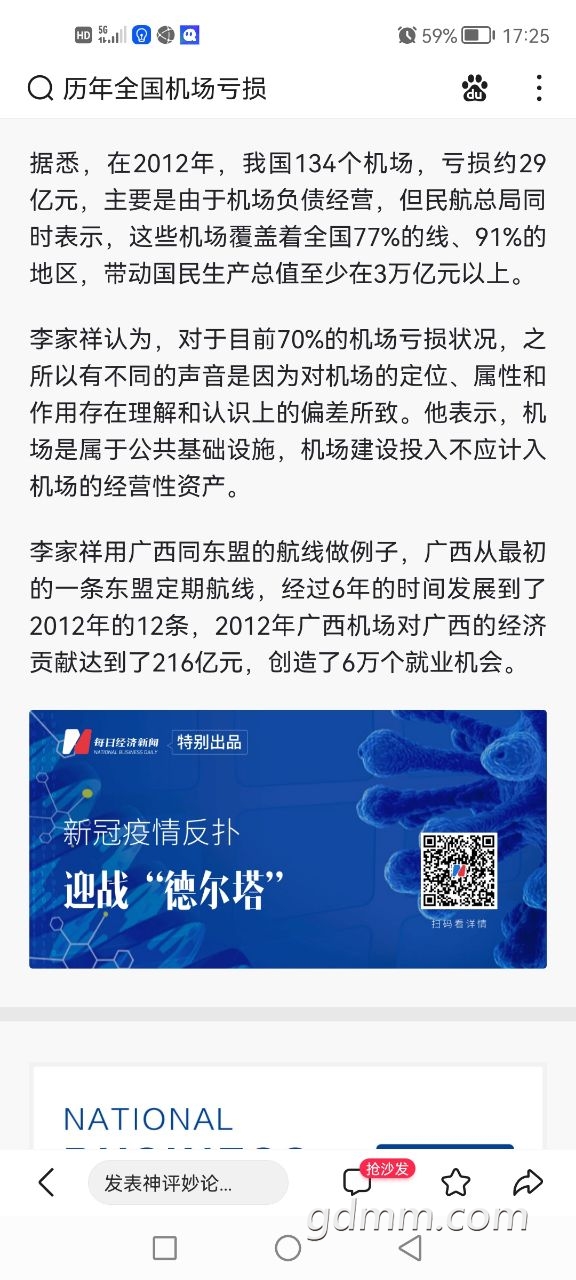
Task: Tap the 发表神评妙论 comment field
Action: [x=188, y=1183]
